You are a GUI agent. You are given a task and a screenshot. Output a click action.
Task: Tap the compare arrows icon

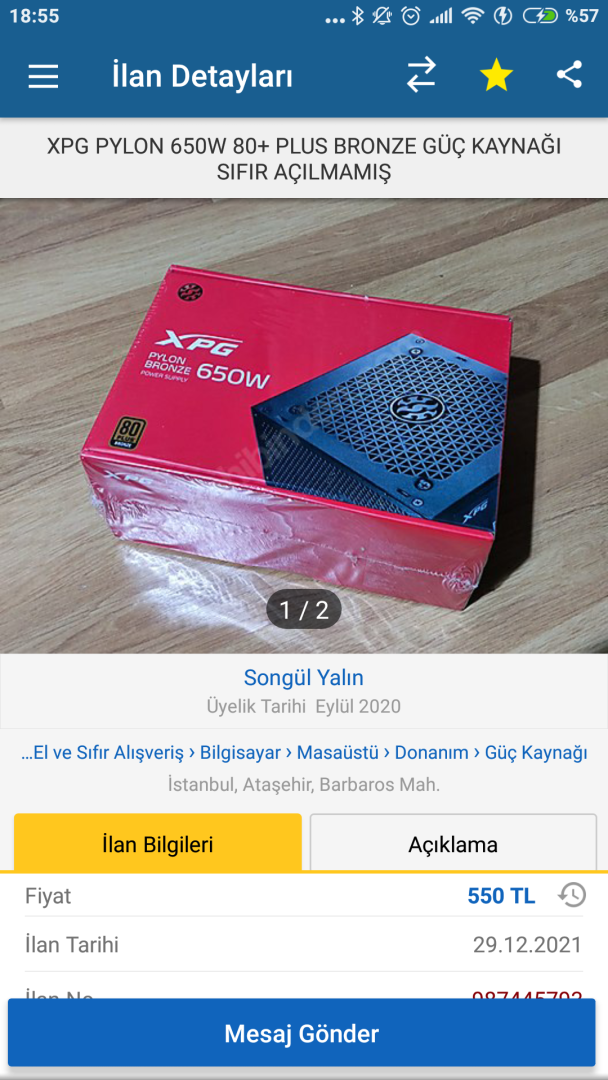[421, 76]
